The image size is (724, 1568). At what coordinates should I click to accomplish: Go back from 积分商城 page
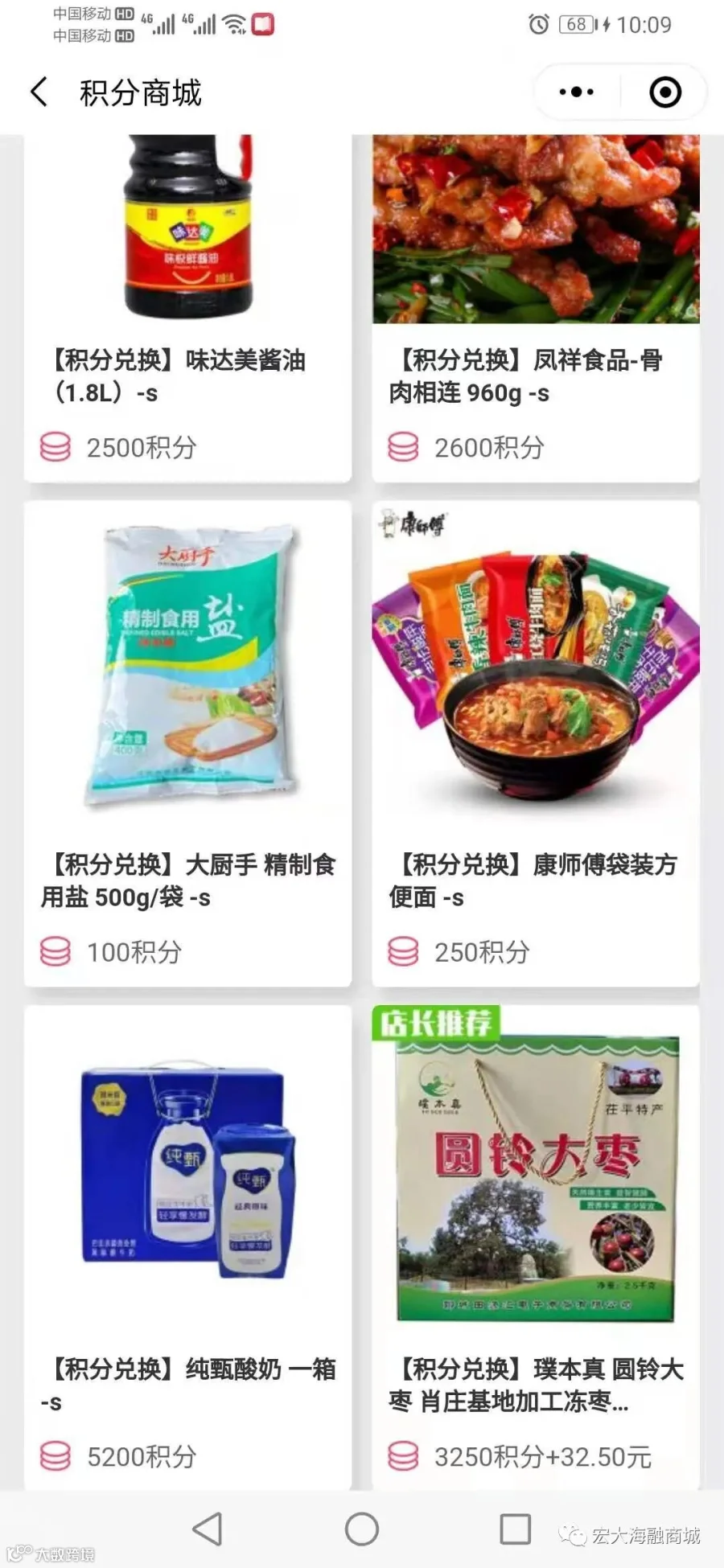point(39,92)
